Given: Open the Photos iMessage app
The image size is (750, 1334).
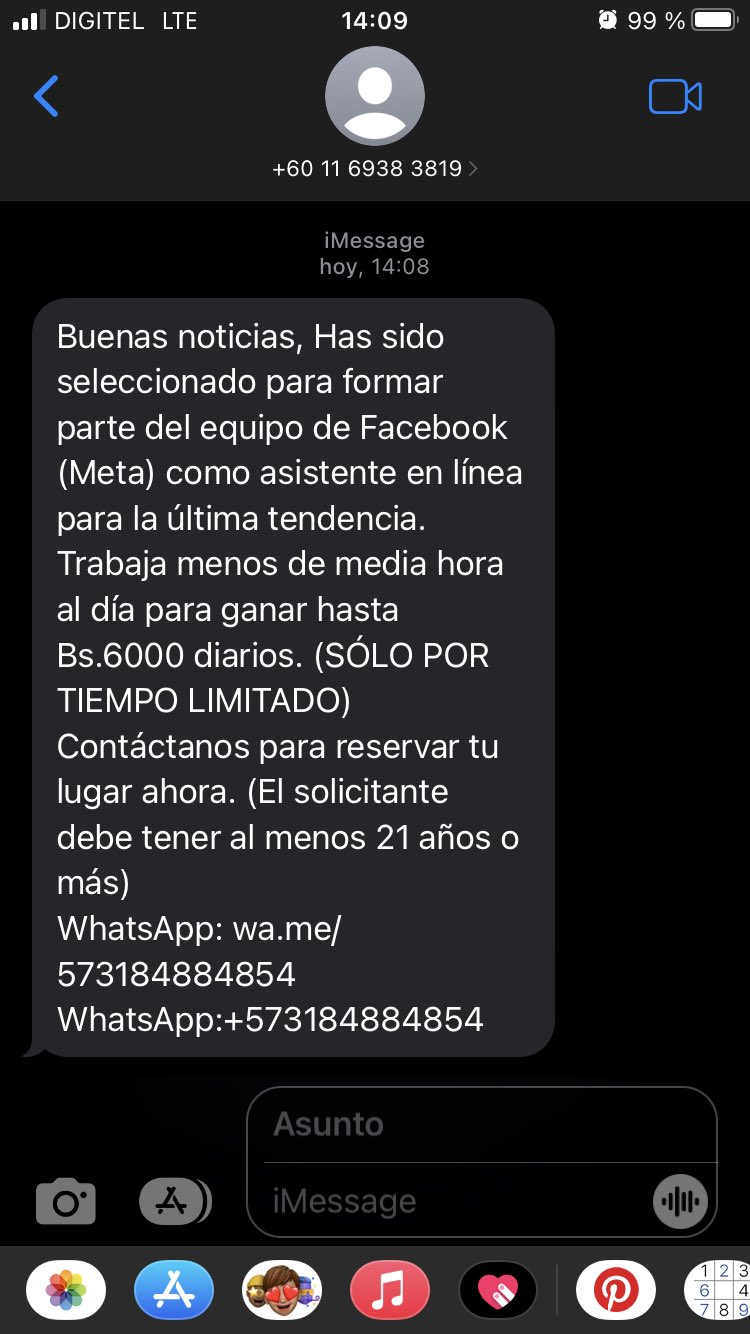Looking at the screenshot, I should [x=66, y=1290].
